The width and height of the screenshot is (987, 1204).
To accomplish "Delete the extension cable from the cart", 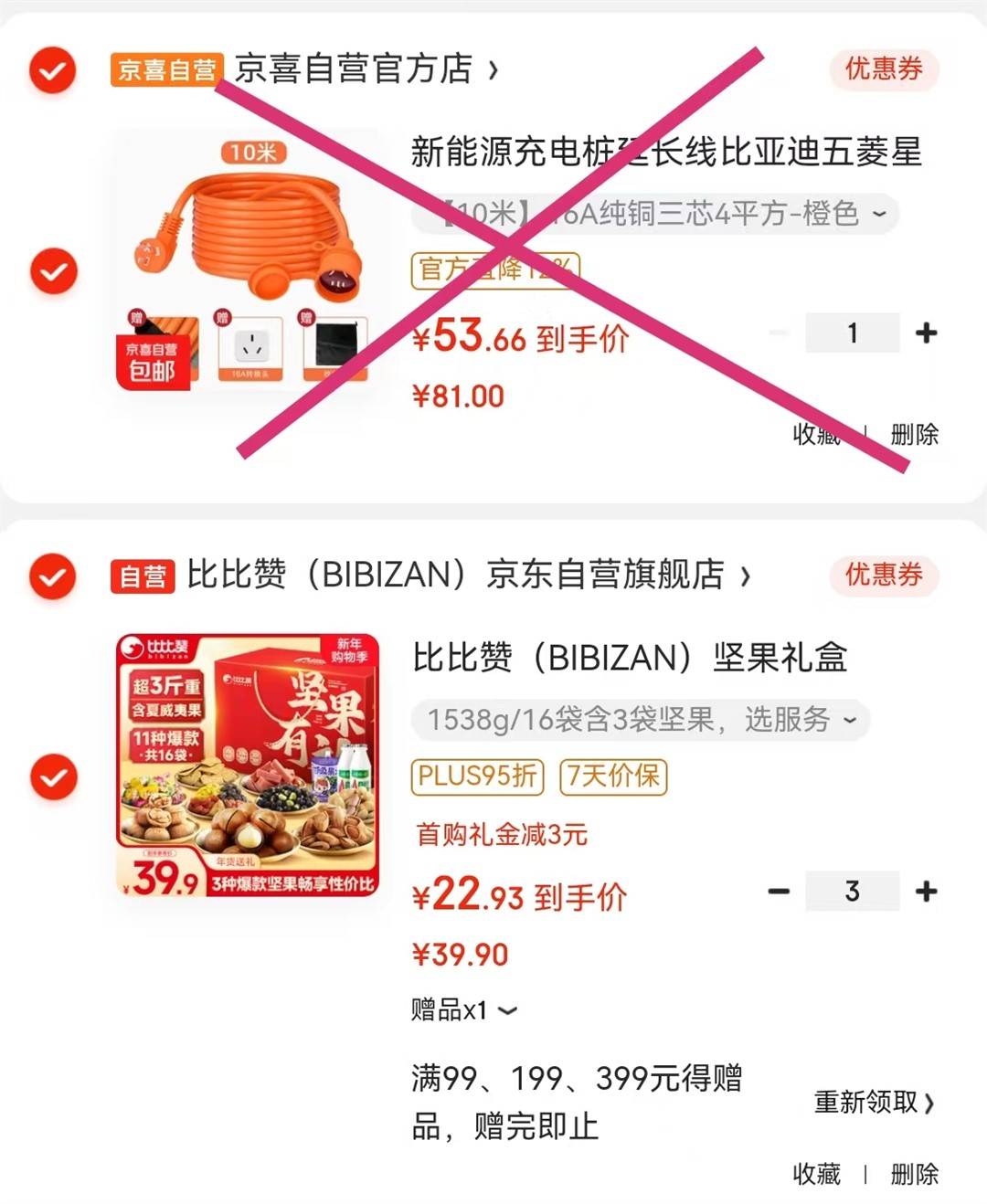I will (914, 435).
